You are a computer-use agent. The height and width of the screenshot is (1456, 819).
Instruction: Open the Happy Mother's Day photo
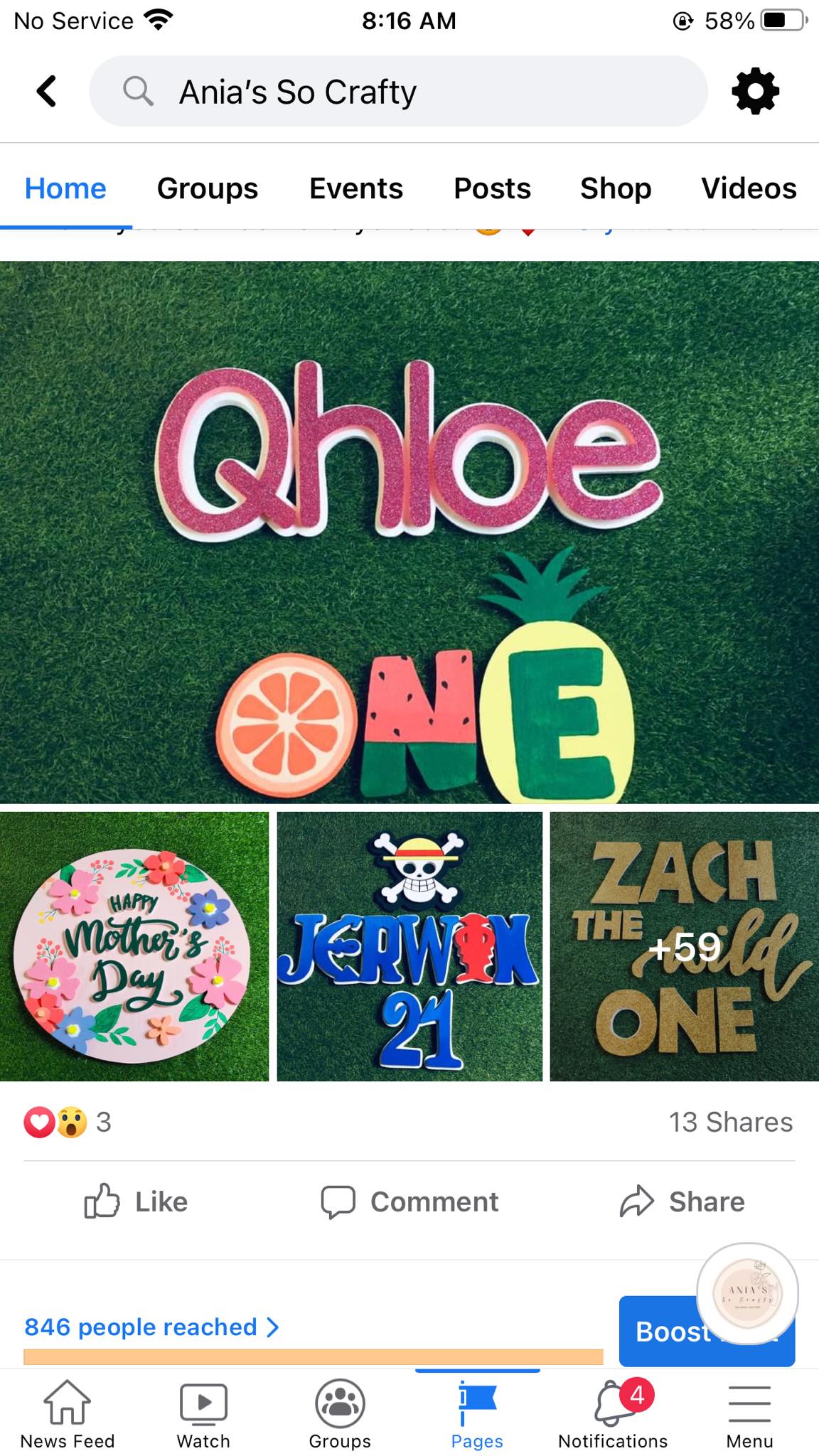pos(134,946)
